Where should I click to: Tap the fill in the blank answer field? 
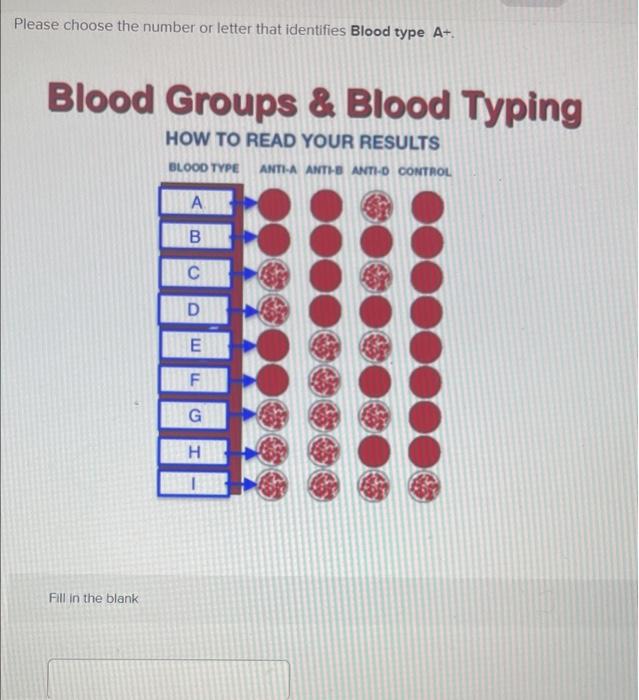point(168,678)
